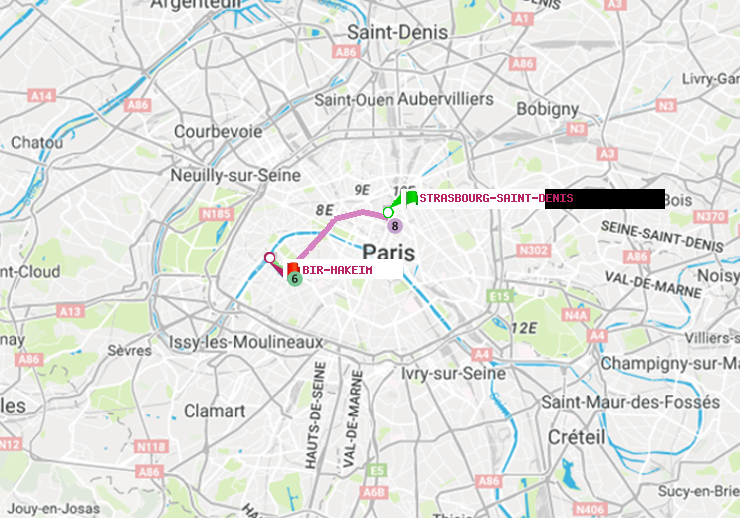Select the line 6 badge near Bir-Hakeim
The width and height of the screenshot is (740, 518).
[x=294, y=280]
